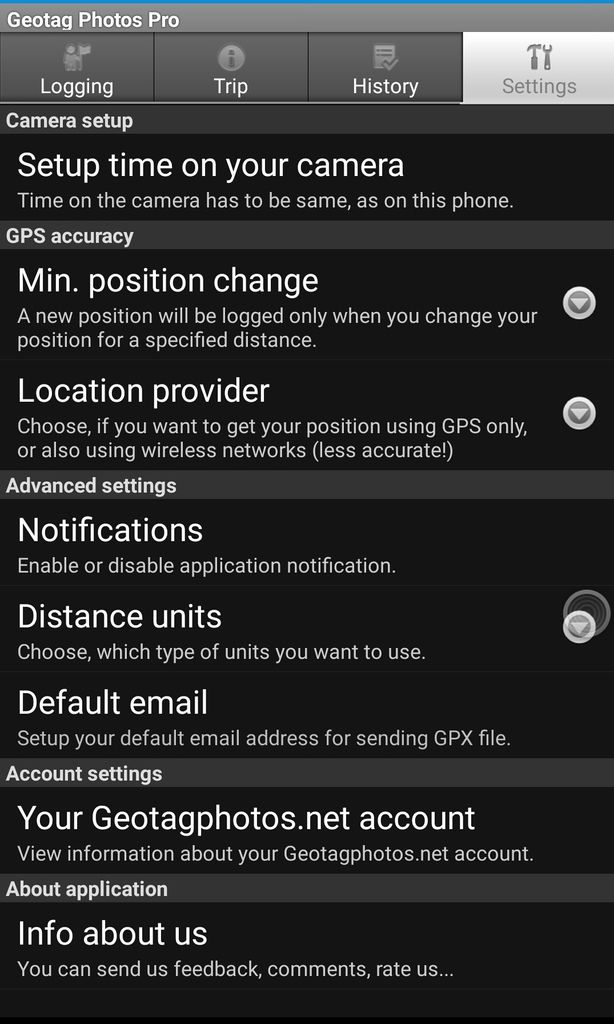The height and width of the screenshot is (1024, 614).
Task: Open the Trip tab
Action: coord(231,68)
